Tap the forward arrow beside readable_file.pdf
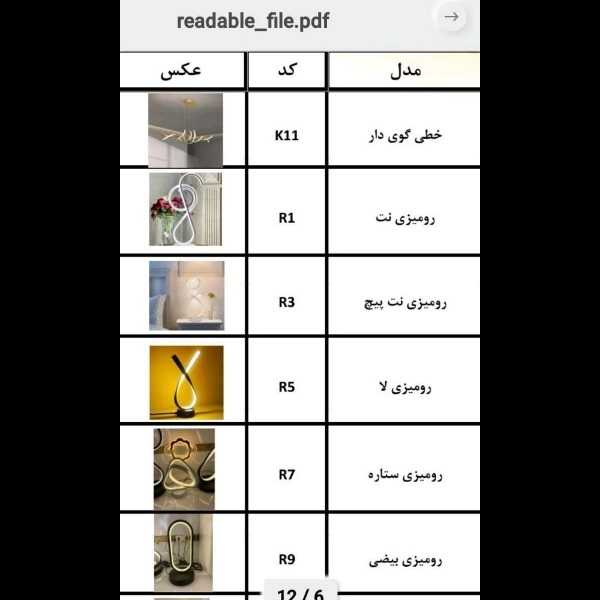Viewport: 600px width, 600px height. point(452,17)
